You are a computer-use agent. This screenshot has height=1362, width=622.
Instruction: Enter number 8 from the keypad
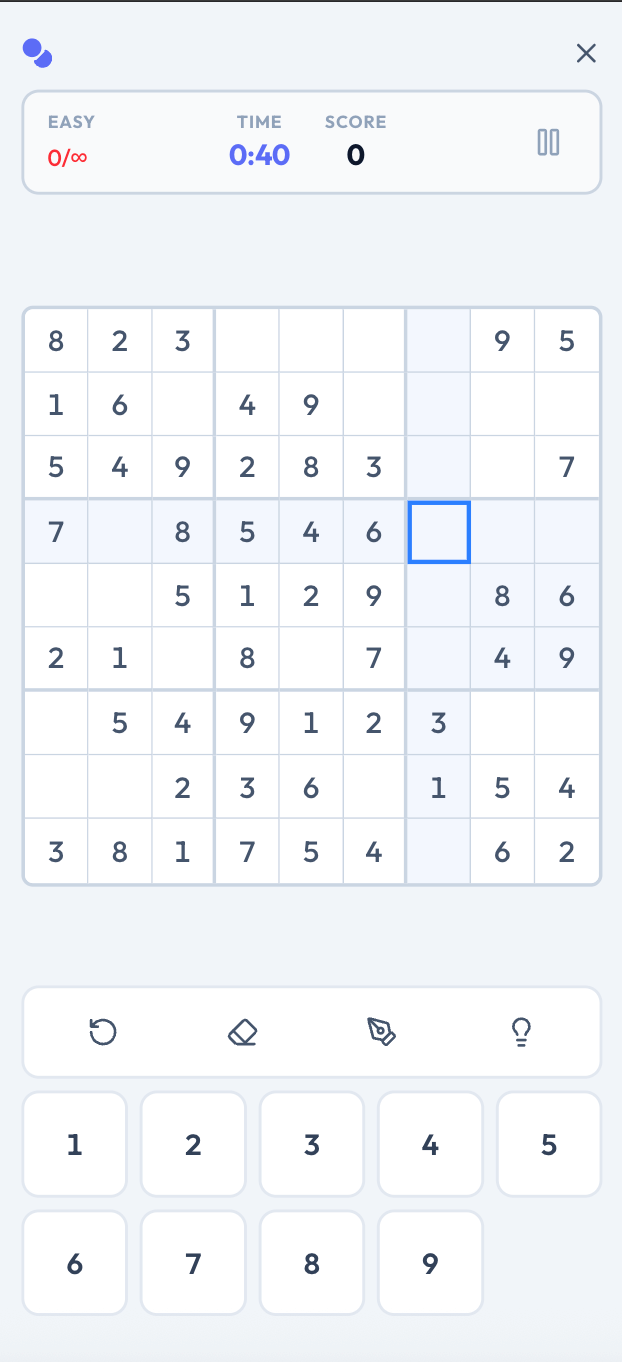click(x=312, y=1263)
